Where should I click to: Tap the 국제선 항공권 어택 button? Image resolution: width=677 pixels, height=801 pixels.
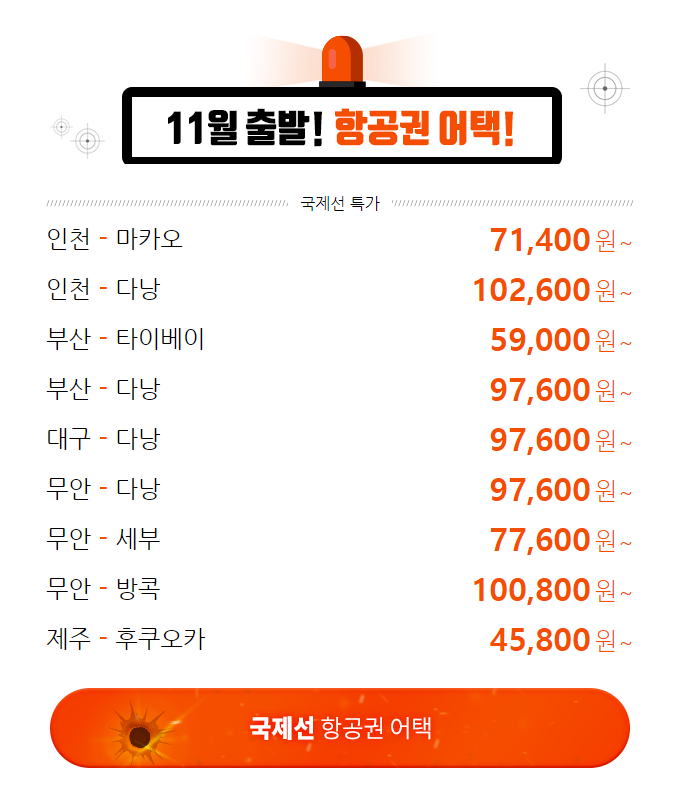pos(340,728)
